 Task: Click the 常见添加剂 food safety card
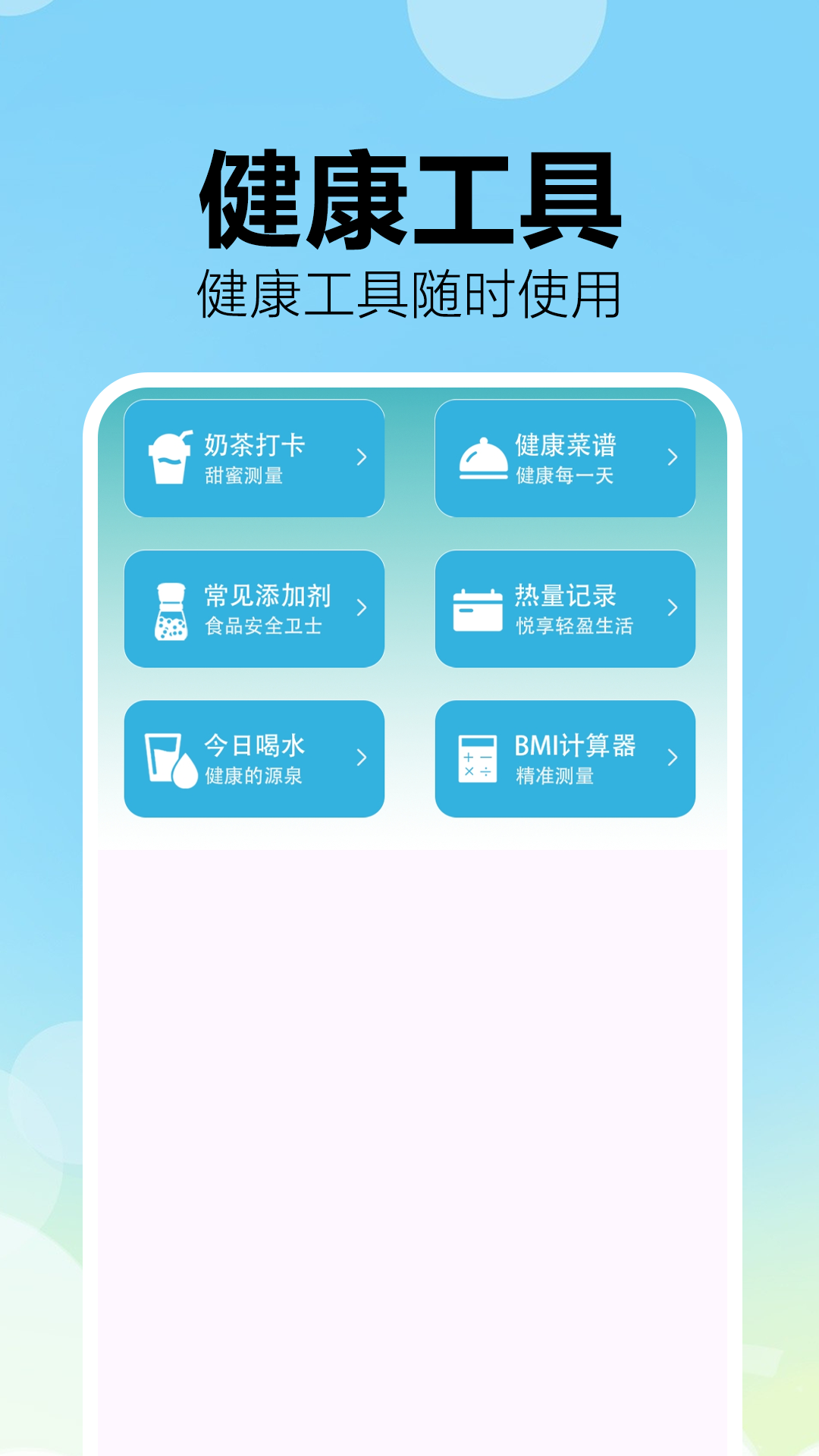pyautogui.click(x=254, y=609)
